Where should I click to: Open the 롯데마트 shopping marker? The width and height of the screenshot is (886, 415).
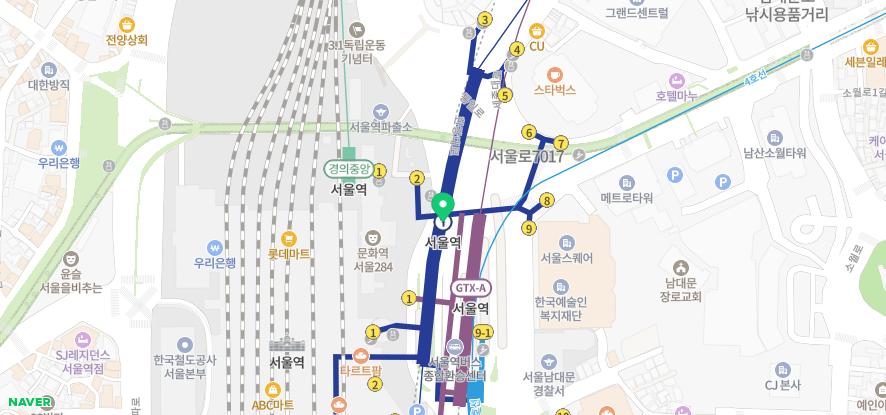click(289, 238)
